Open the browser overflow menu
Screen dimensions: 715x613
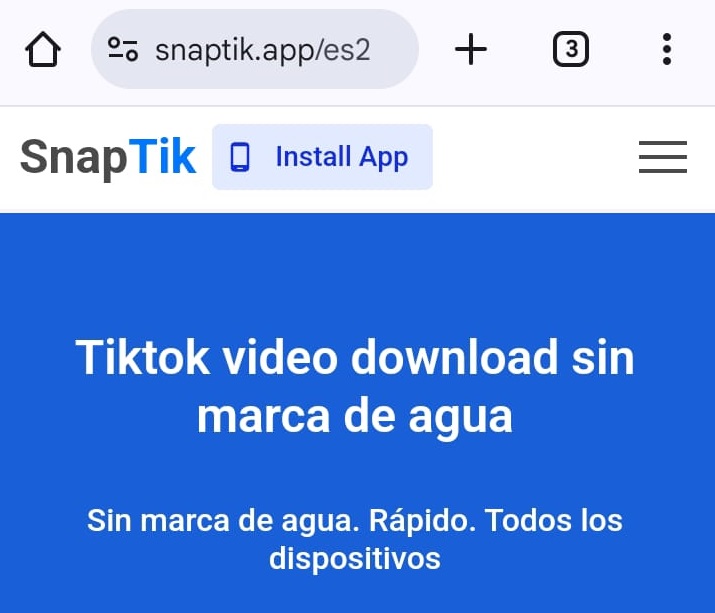pos(667,49)
